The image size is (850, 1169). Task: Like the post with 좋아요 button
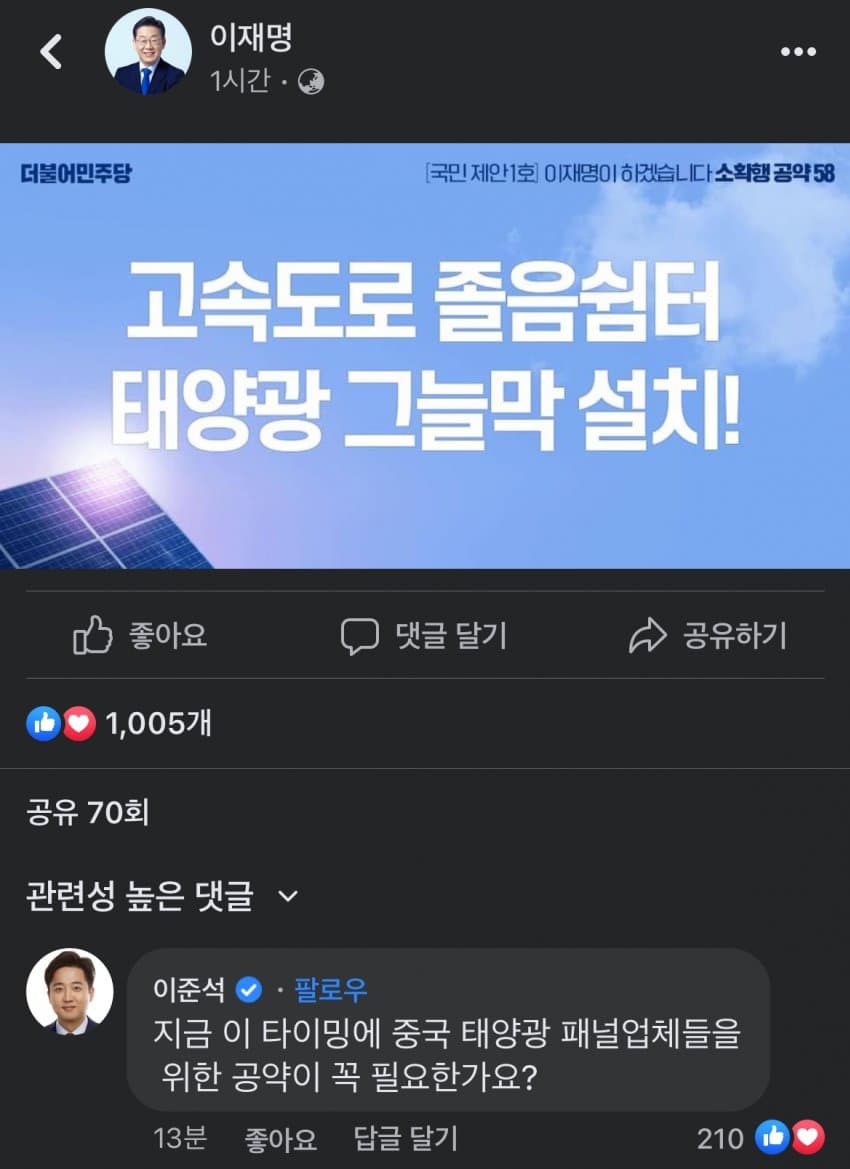(141, 636)
